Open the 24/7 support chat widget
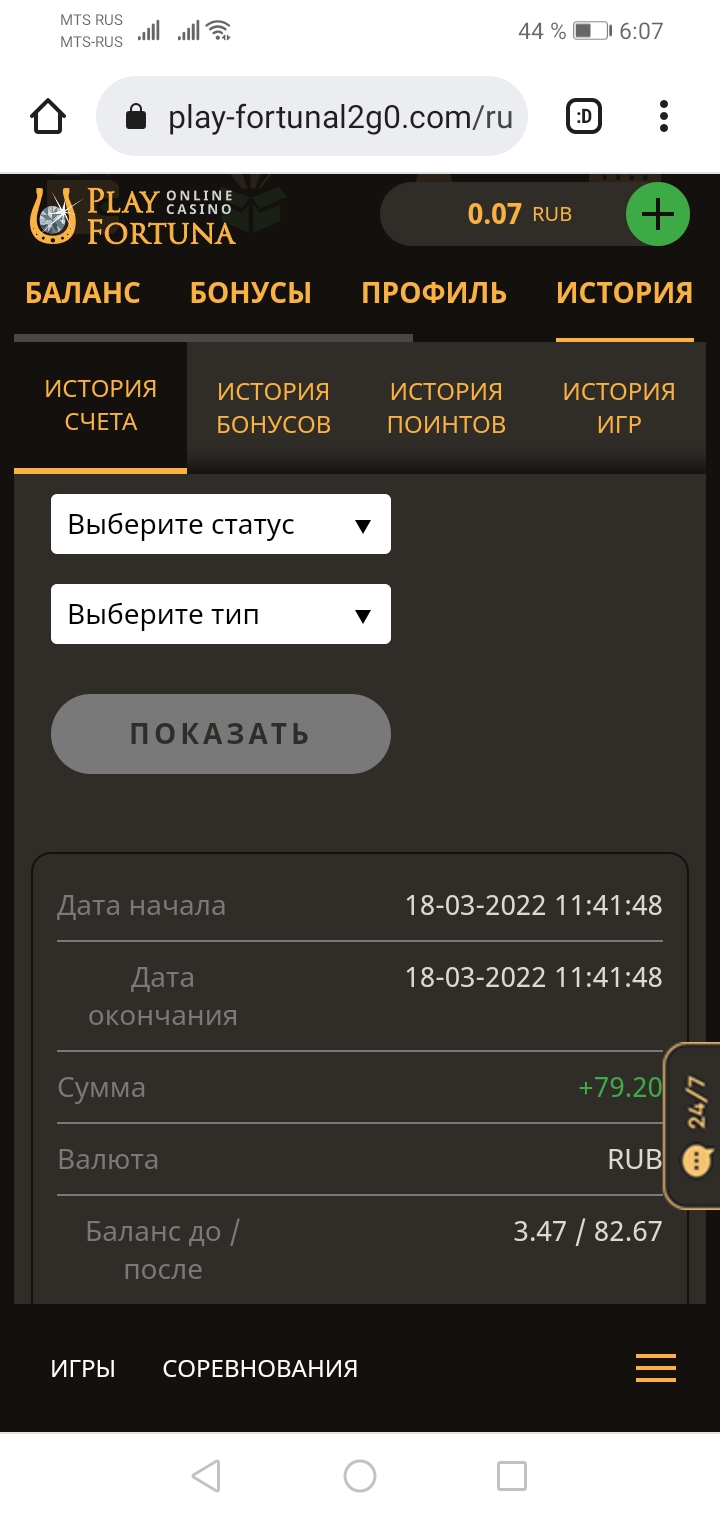This screenshot has height=1520, width=720. click(x=694, y=1126)
